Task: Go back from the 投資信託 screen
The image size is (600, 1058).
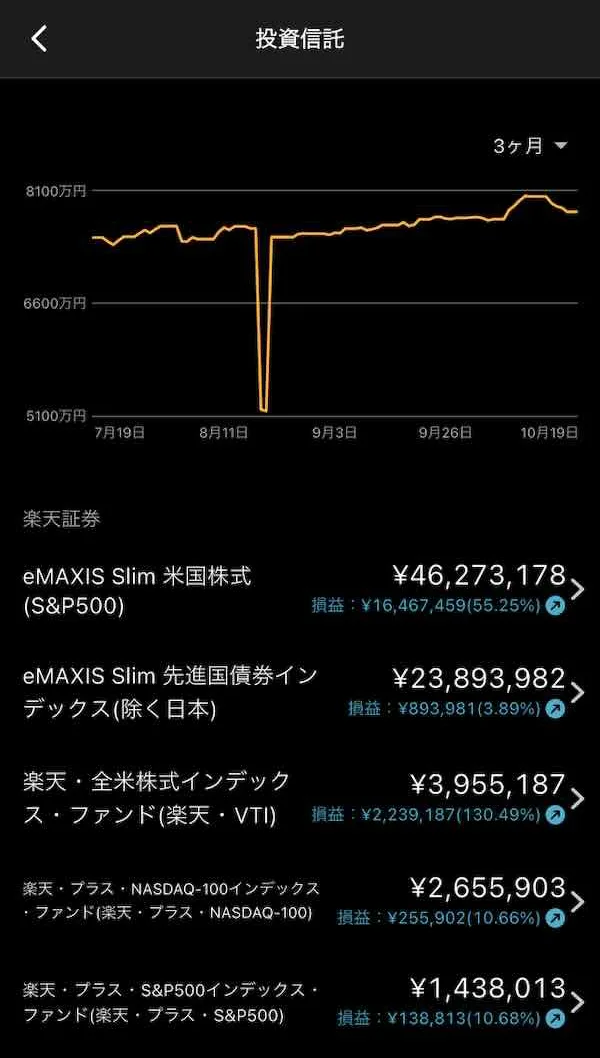Action: [x=39, y=39]
